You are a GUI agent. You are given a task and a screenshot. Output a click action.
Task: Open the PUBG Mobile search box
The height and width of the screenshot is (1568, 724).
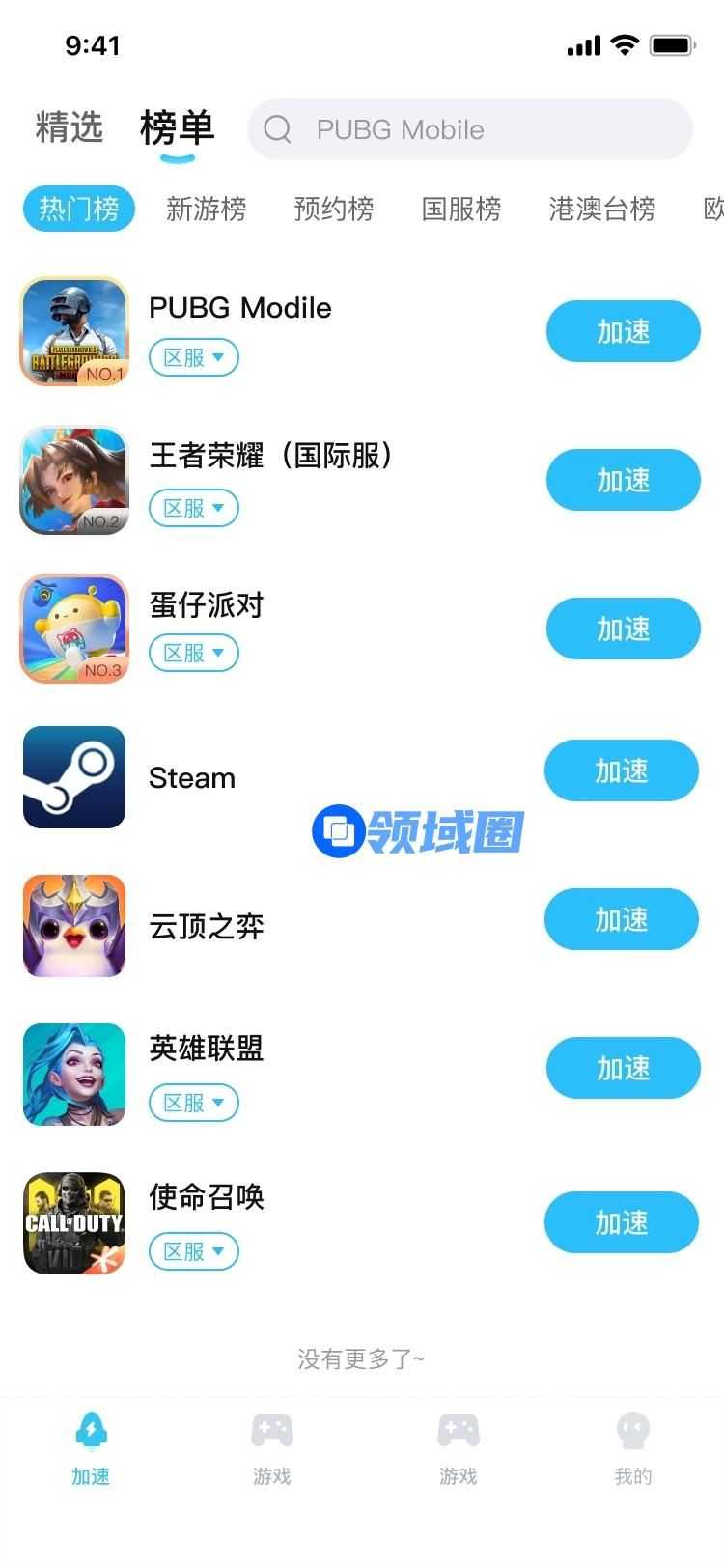(469, 129)
